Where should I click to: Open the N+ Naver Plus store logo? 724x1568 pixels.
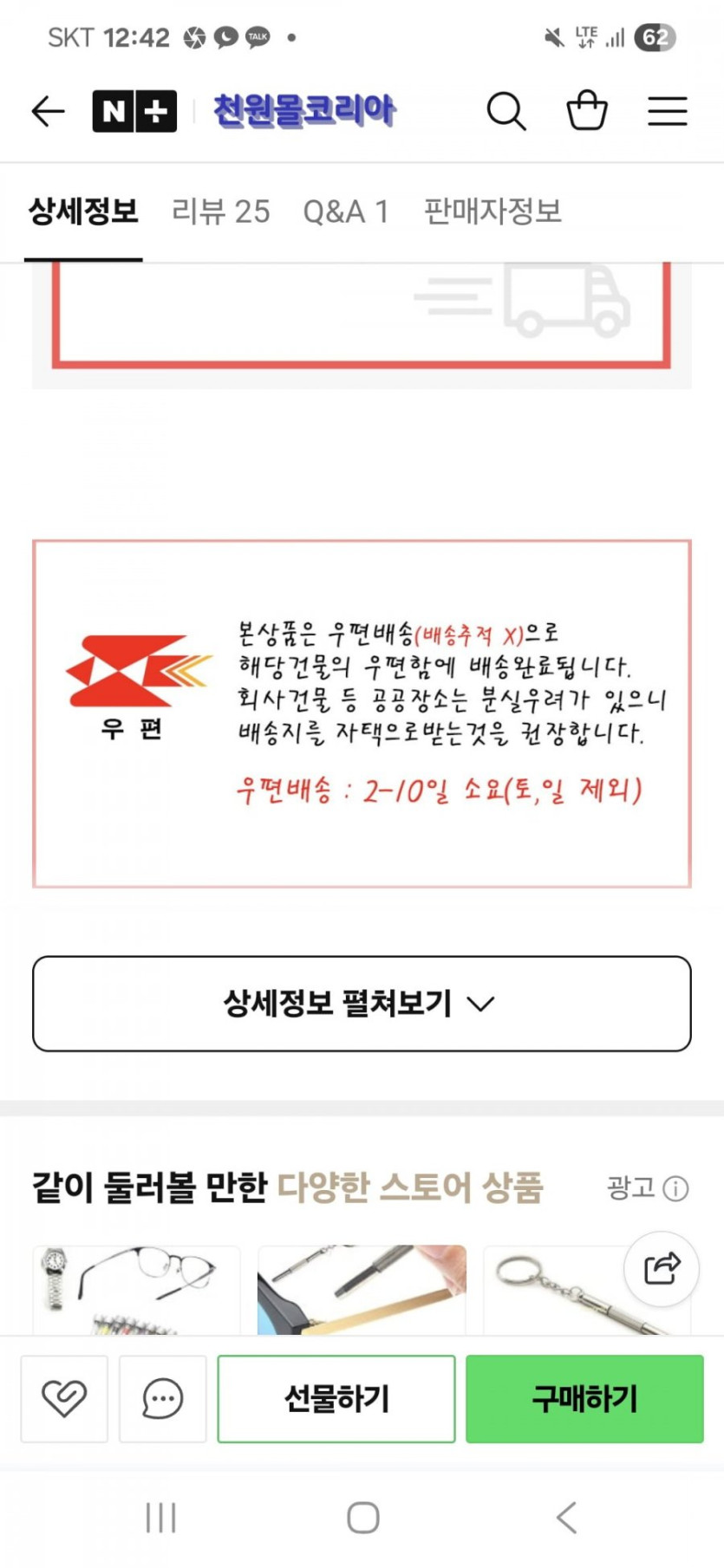(134, 111)
